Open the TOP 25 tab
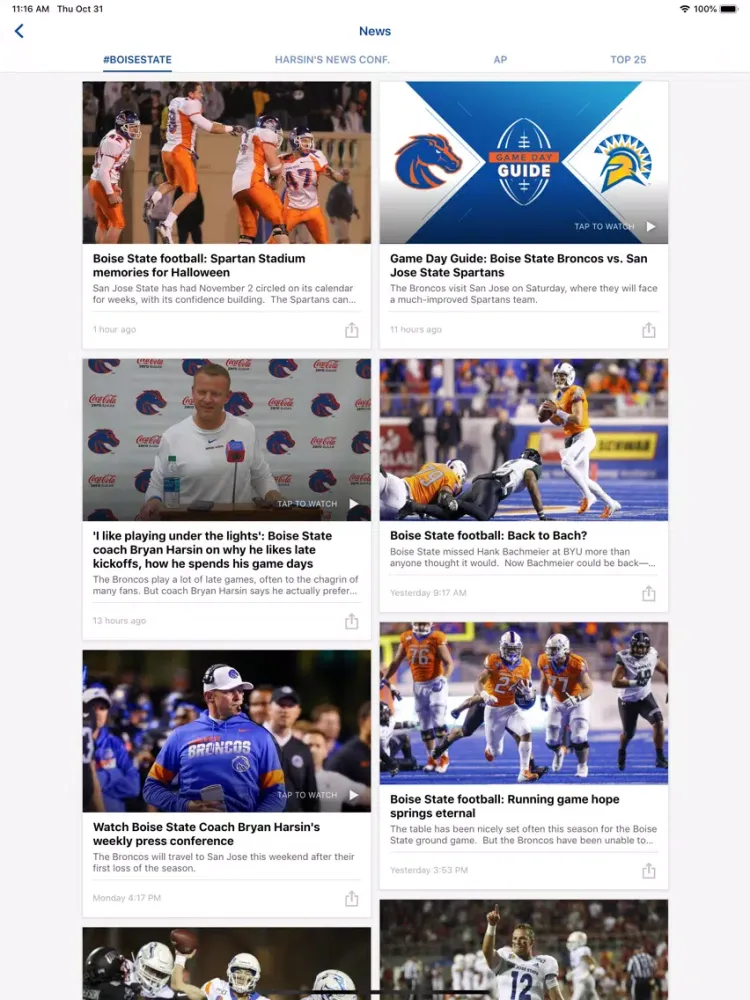This screenshot has height=1000, width=750. tap(628, 60)
